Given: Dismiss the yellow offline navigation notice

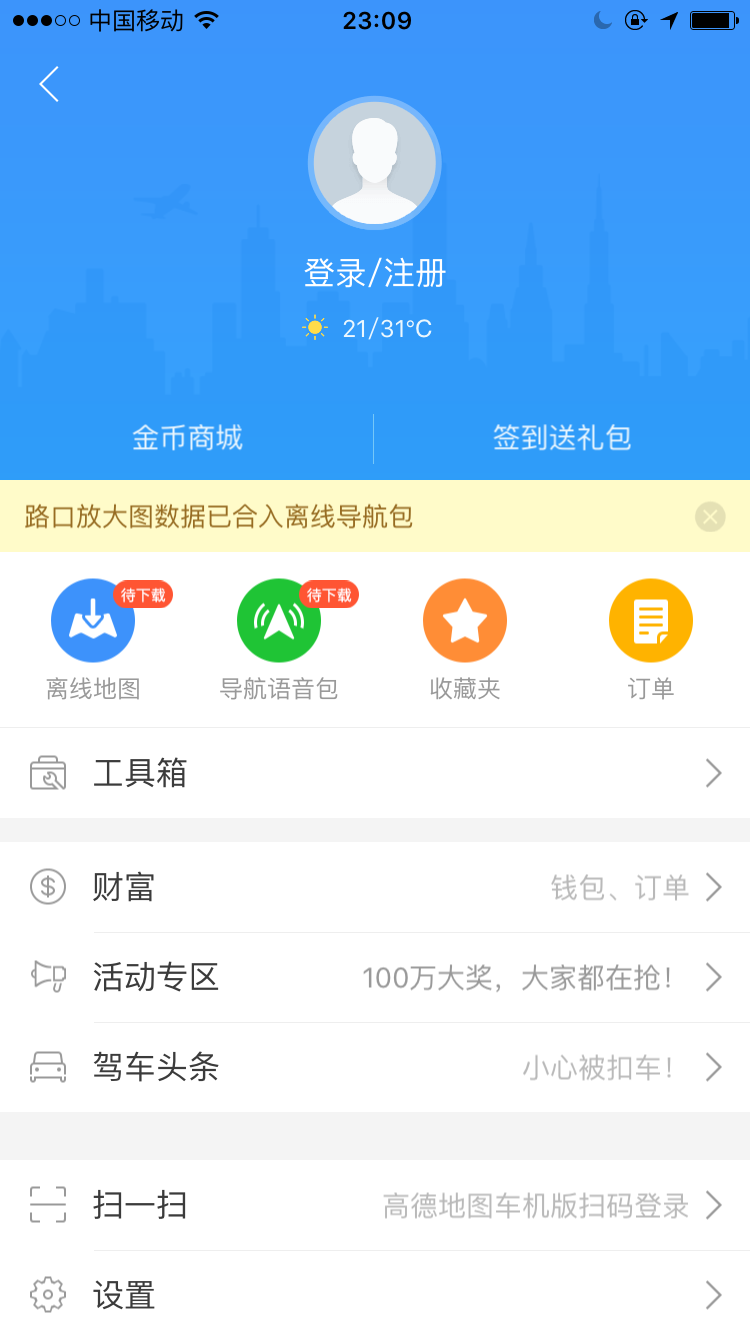Looking at the screenshot, I should 709,517.
